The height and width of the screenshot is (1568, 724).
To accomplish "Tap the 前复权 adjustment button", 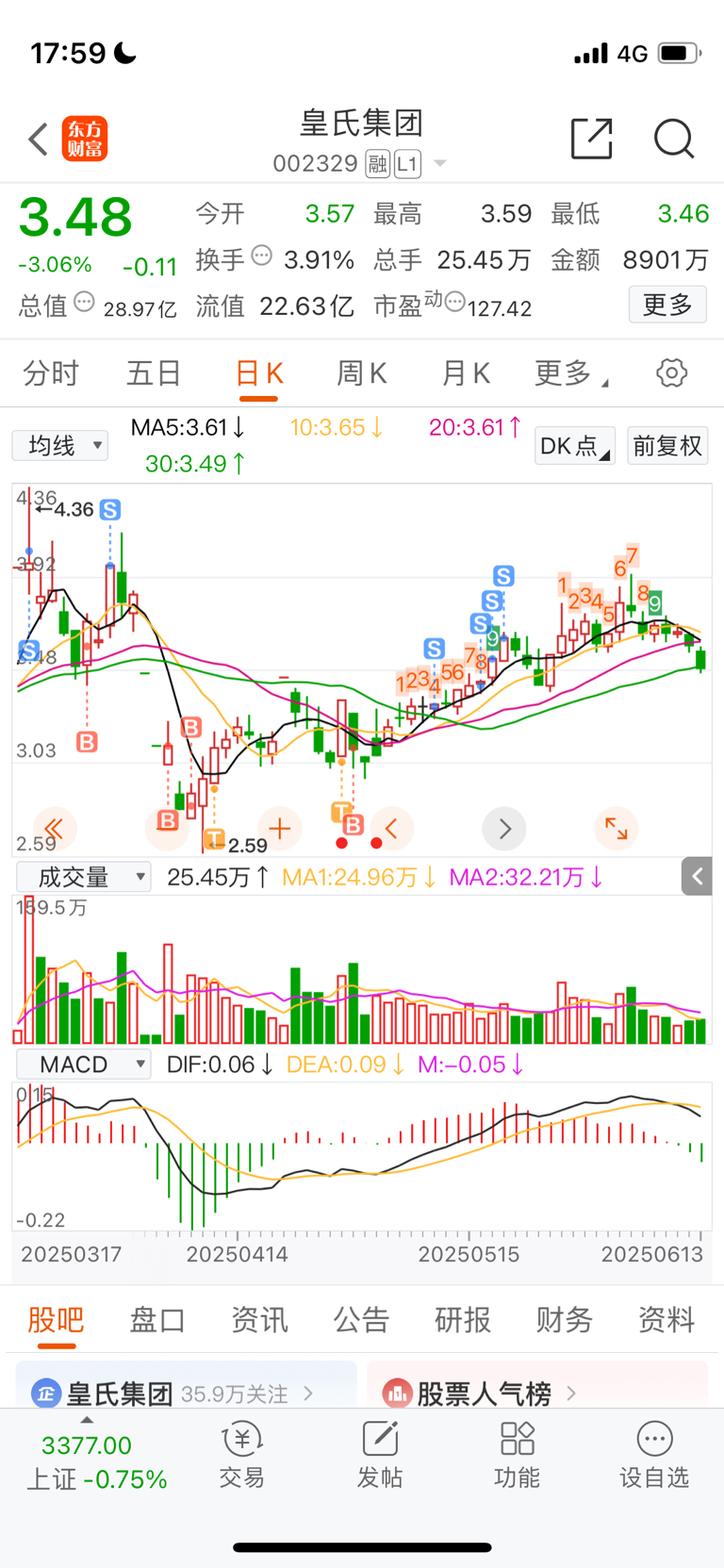I will click(667, 445).
